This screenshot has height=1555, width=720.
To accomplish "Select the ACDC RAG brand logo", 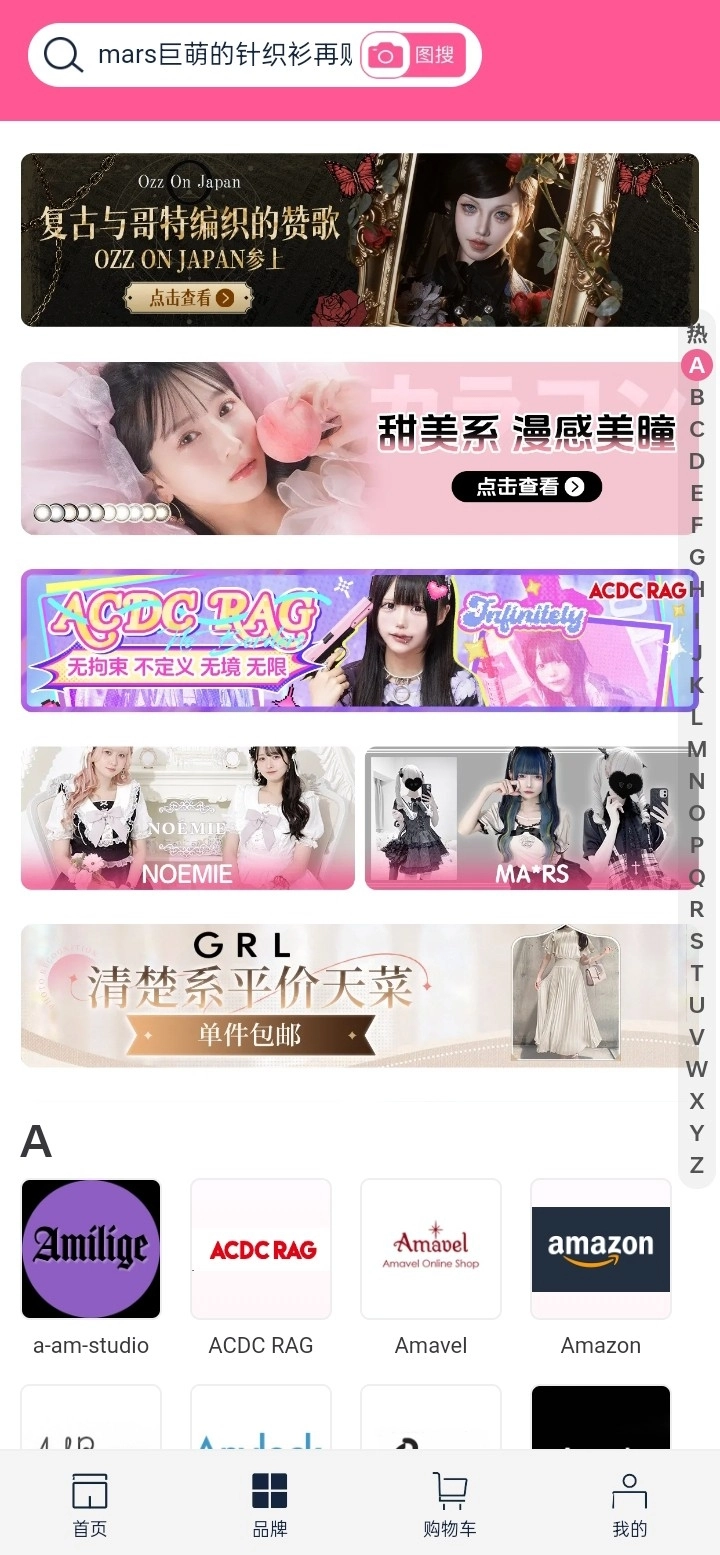I will (261, 1249).
